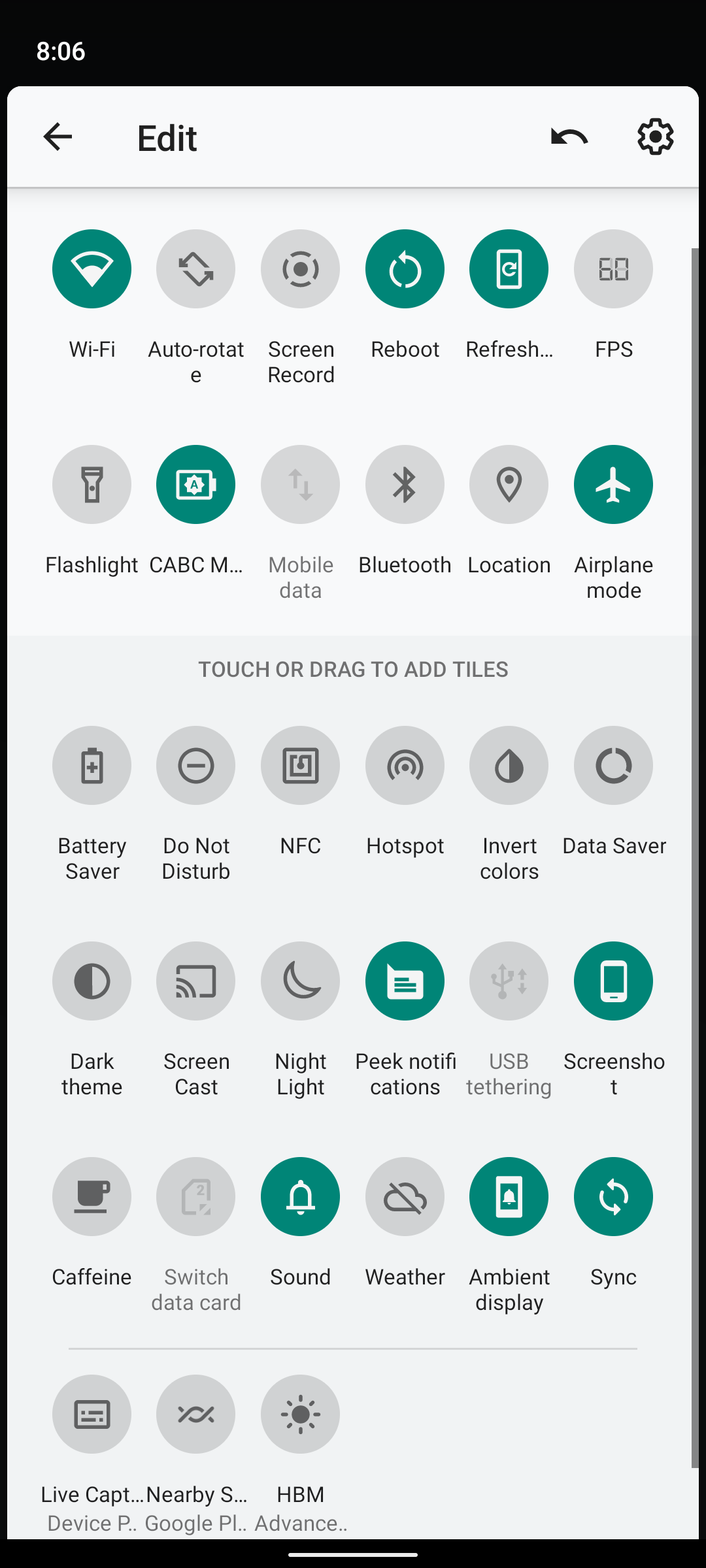Tap the Airplane mode tile
Viewport: 706px width, 1568px height.
[613, 485]
